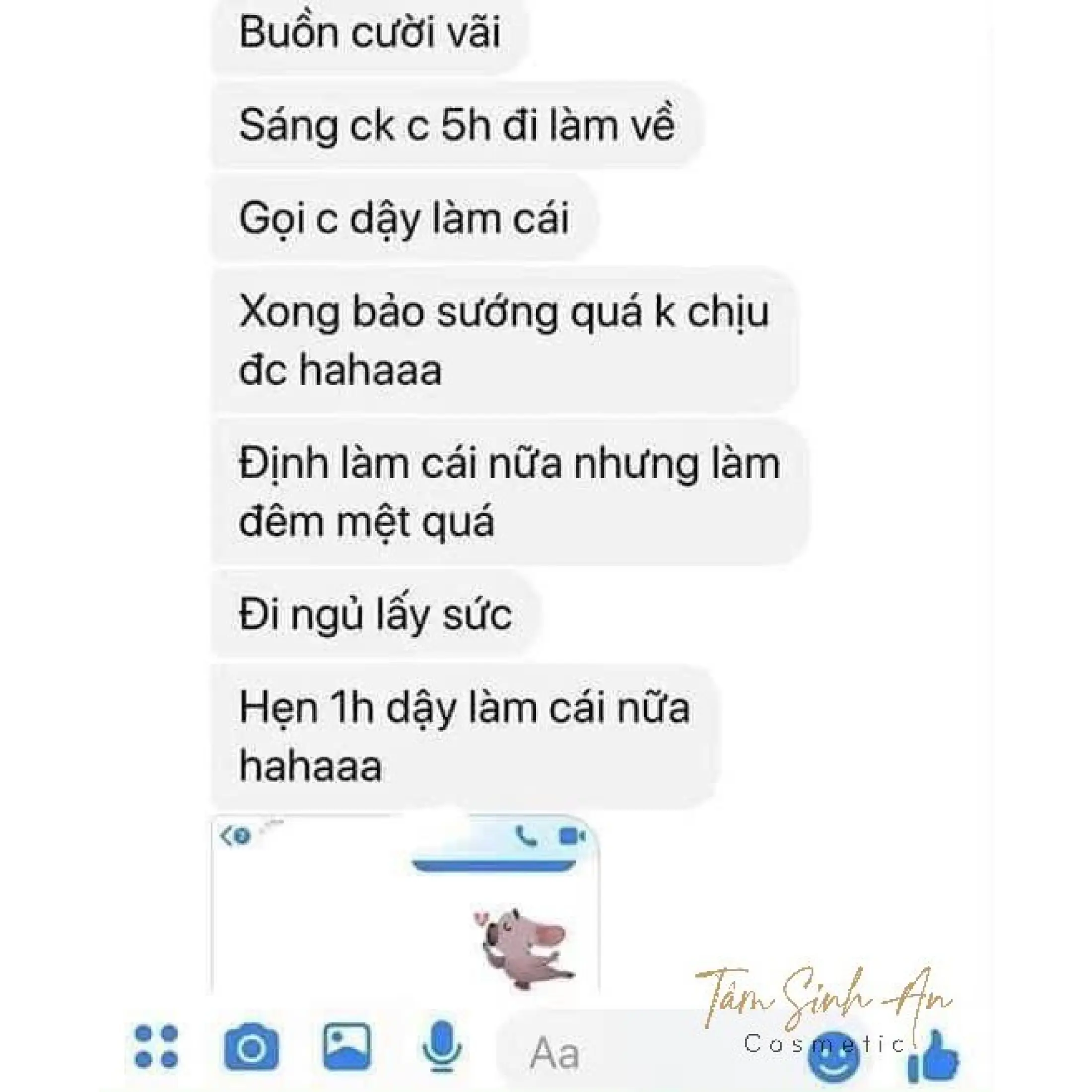Open the more apps four-dot menu
This screenshot has width=1092, height=1092.
[x=156, y=1046]
